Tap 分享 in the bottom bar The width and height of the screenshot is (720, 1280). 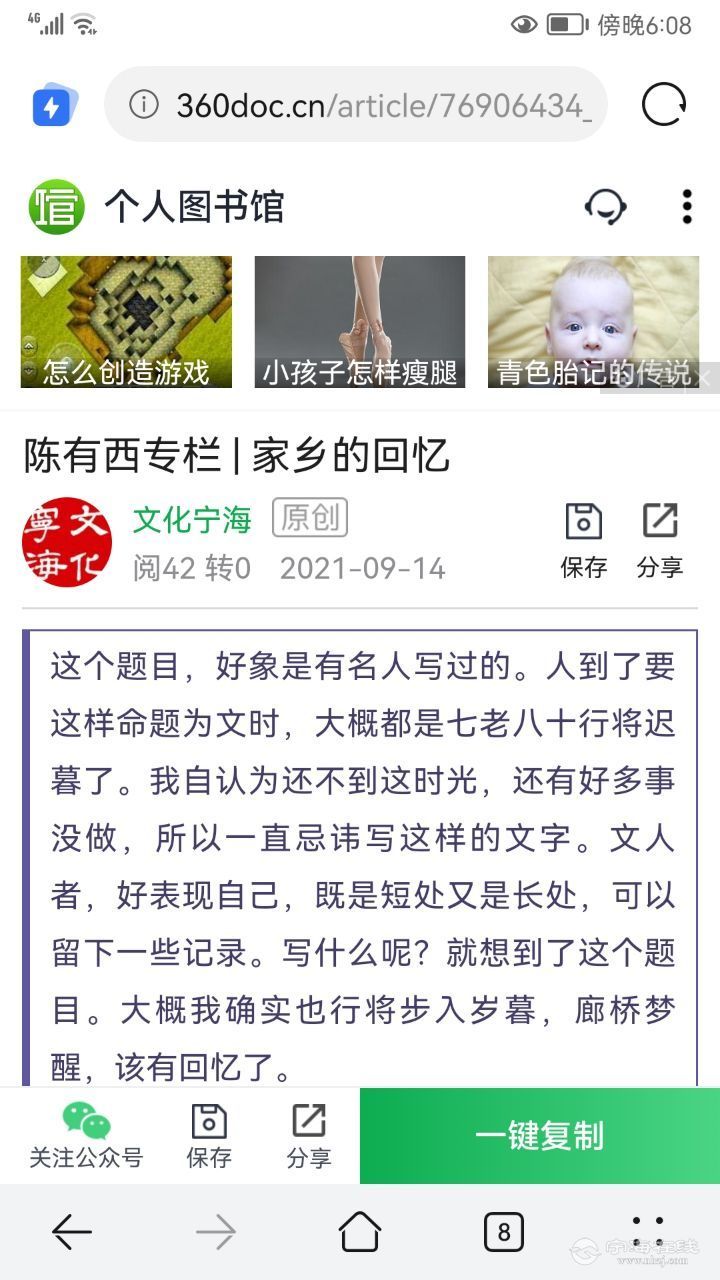(308, 1136)
